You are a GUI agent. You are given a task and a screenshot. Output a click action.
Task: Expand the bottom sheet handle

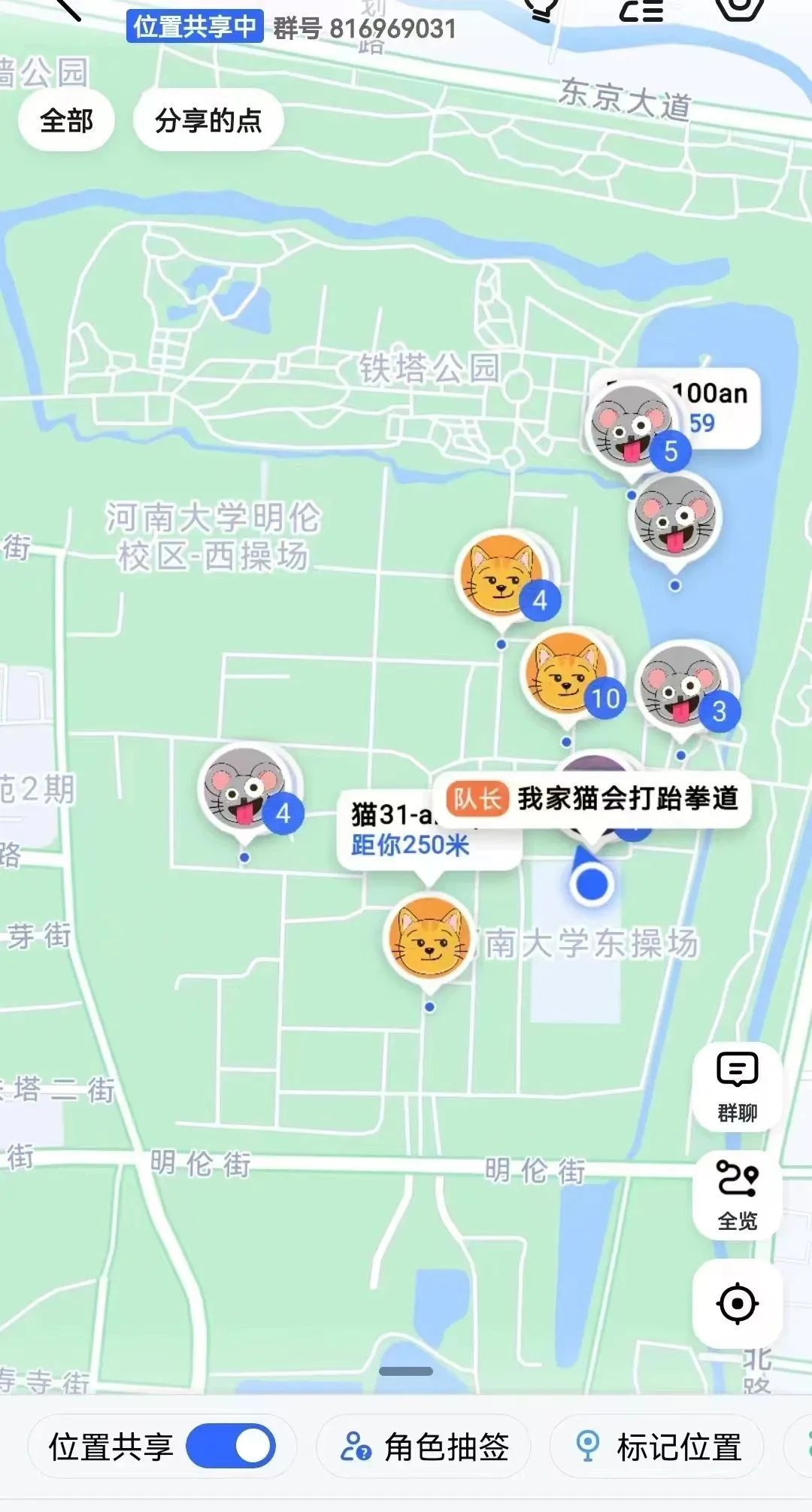(406, 1371)
